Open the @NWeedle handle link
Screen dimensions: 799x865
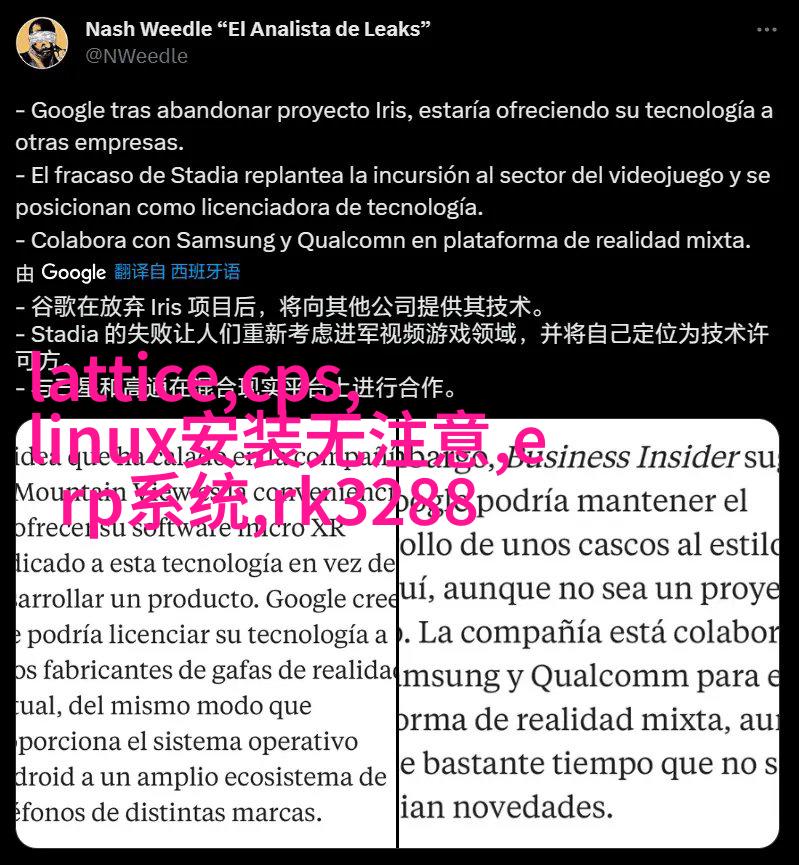pos(137,56)
